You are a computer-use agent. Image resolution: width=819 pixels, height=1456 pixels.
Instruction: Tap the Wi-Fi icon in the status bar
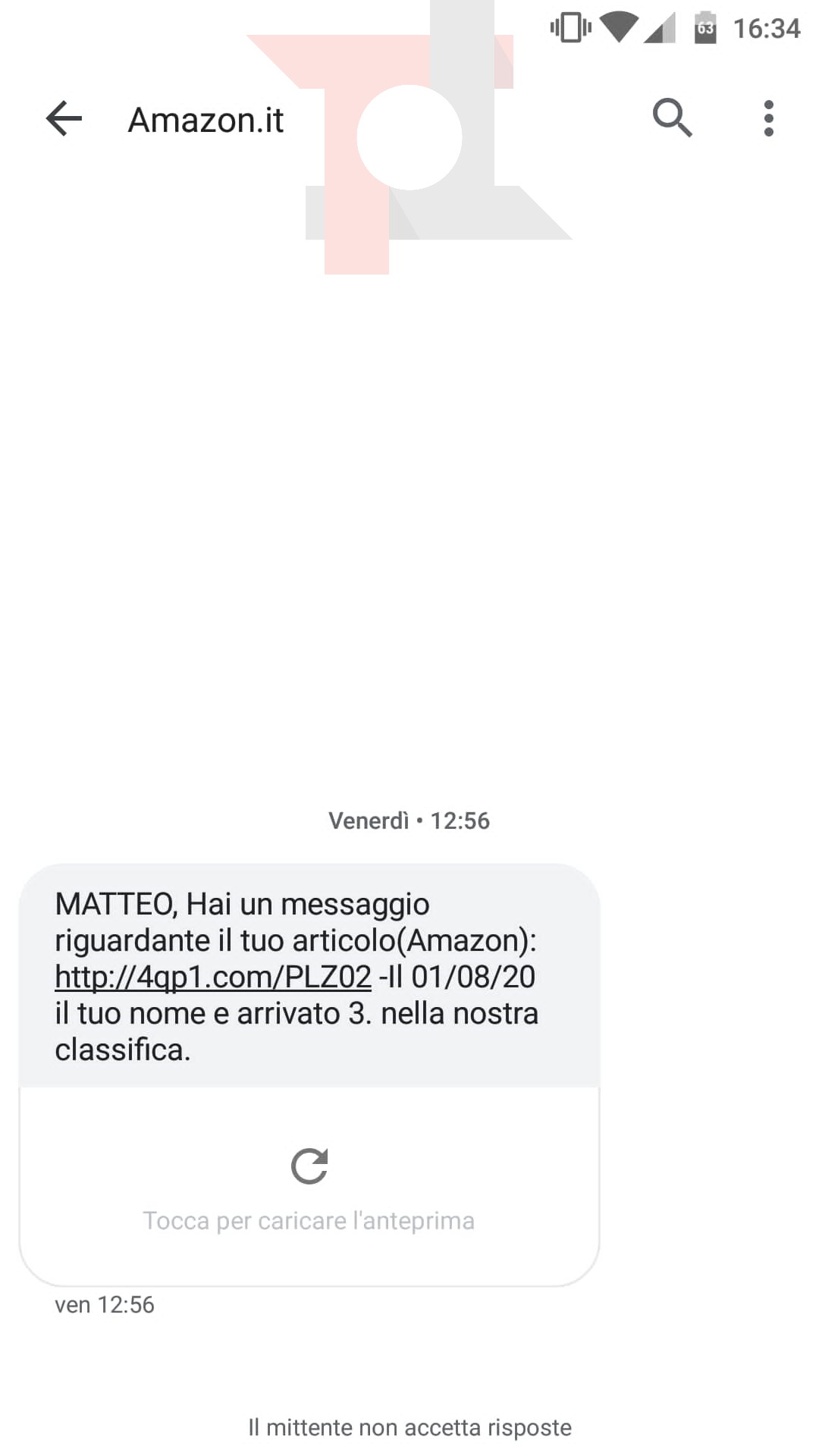[617, 27]
